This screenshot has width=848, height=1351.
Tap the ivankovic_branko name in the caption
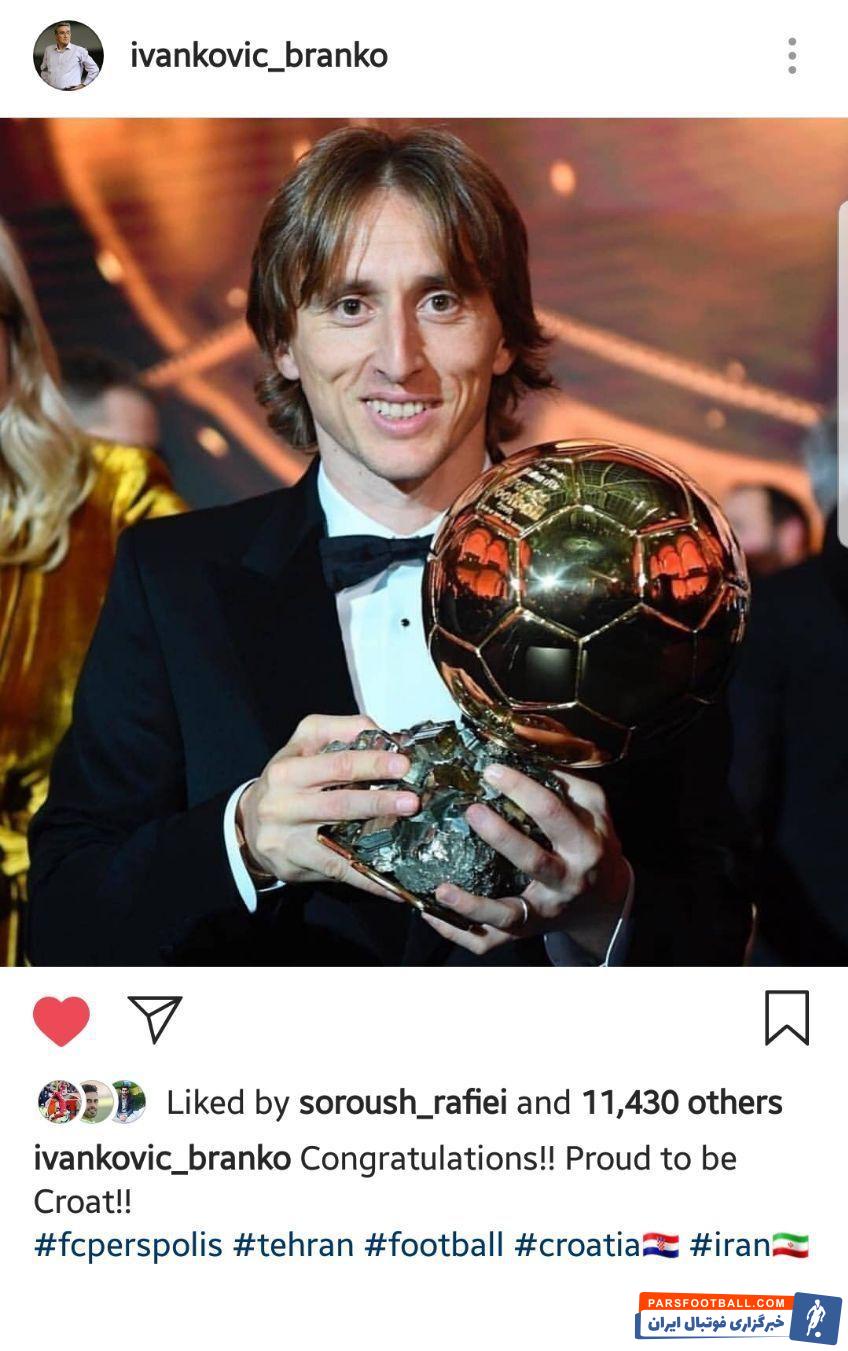(x=162, y=1159)
